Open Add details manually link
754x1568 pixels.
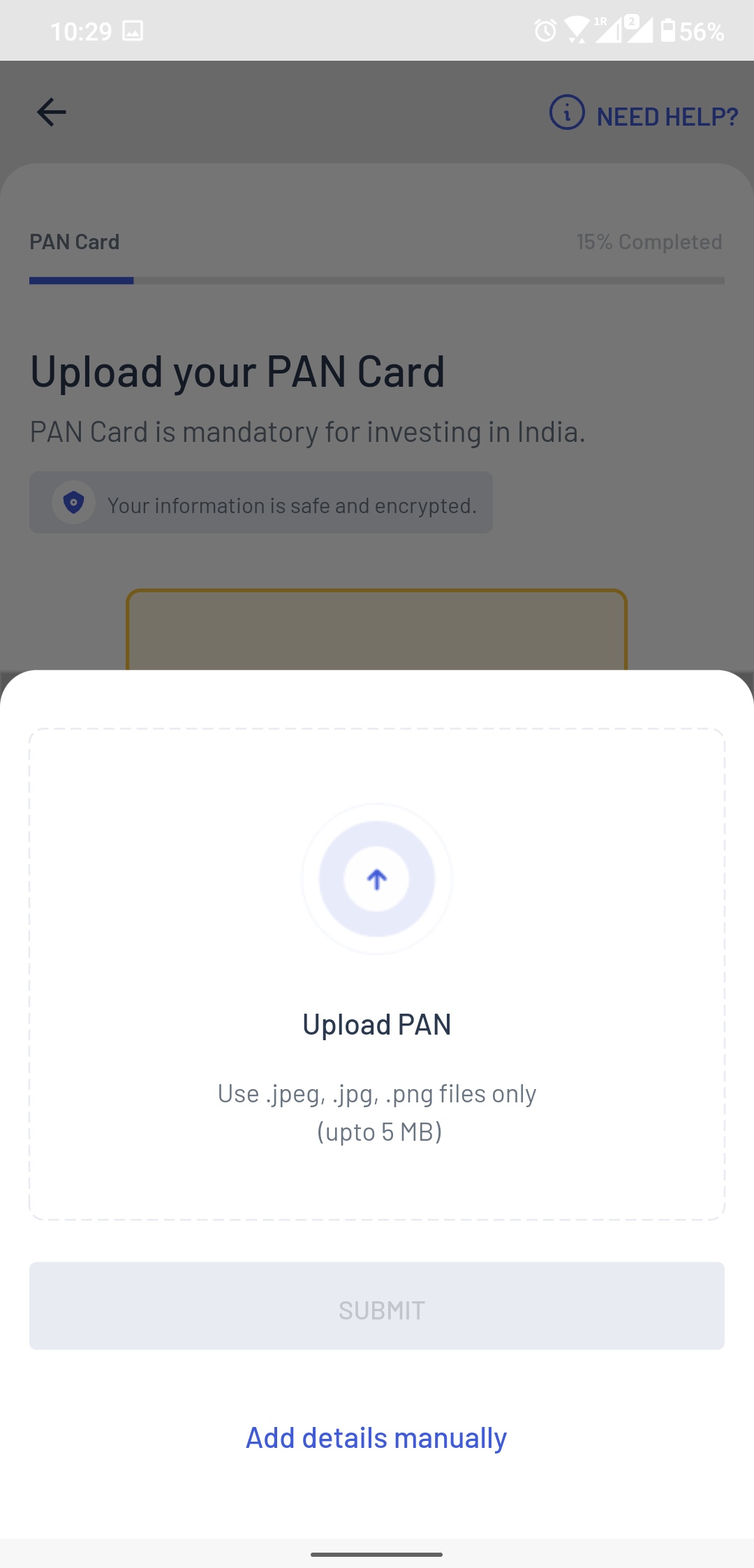click(376, 1438)
